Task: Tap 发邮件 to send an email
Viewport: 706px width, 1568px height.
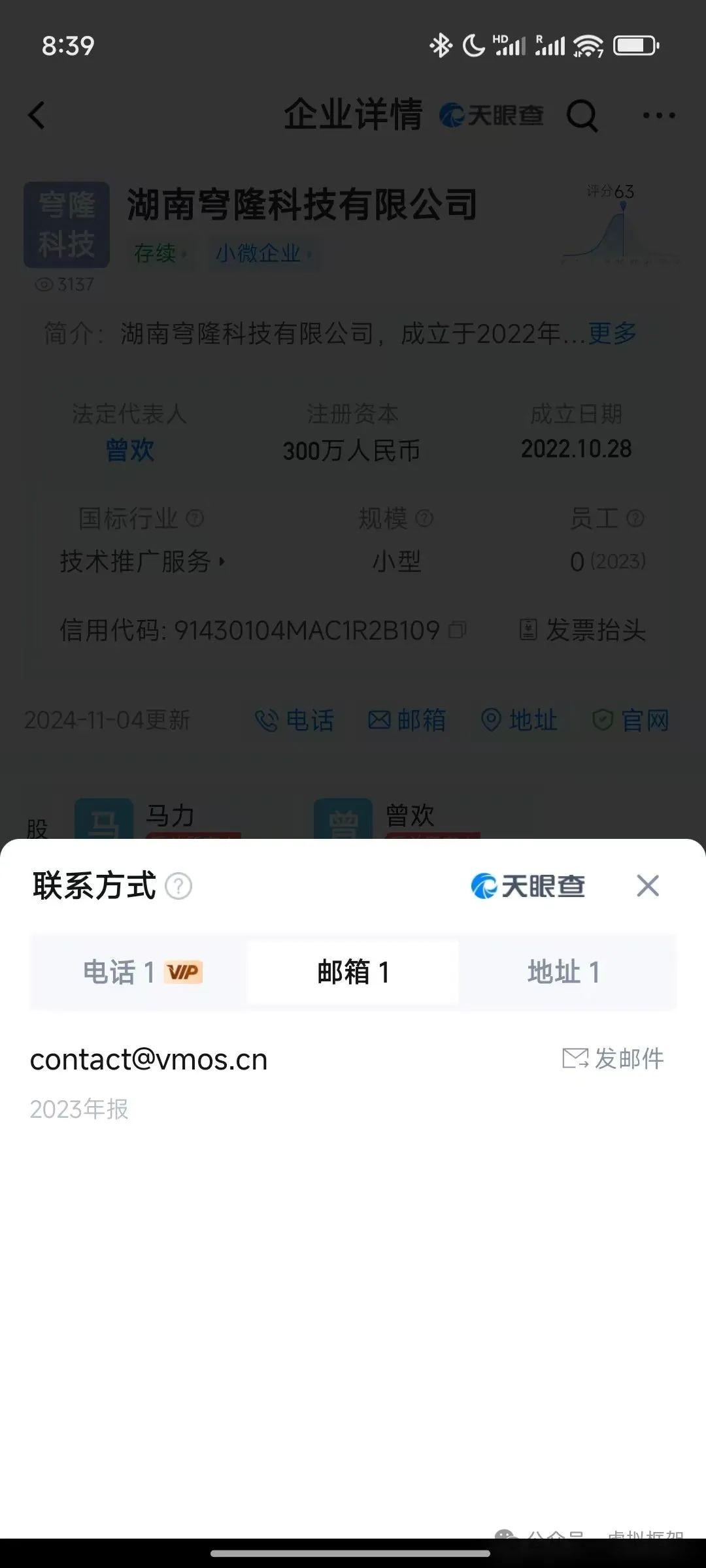Action: [613, 1058]
